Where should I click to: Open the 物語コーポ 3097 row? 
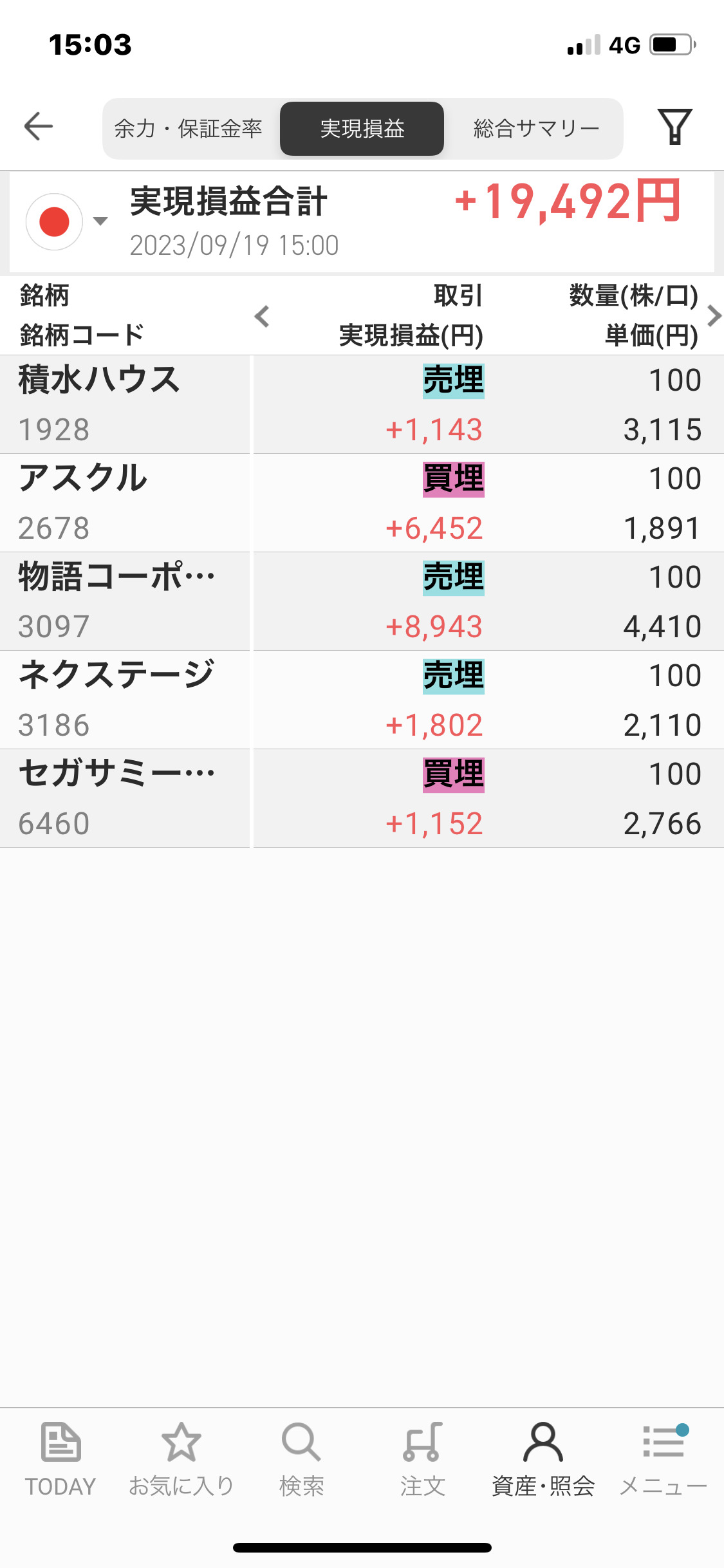[x=362, y=601]
